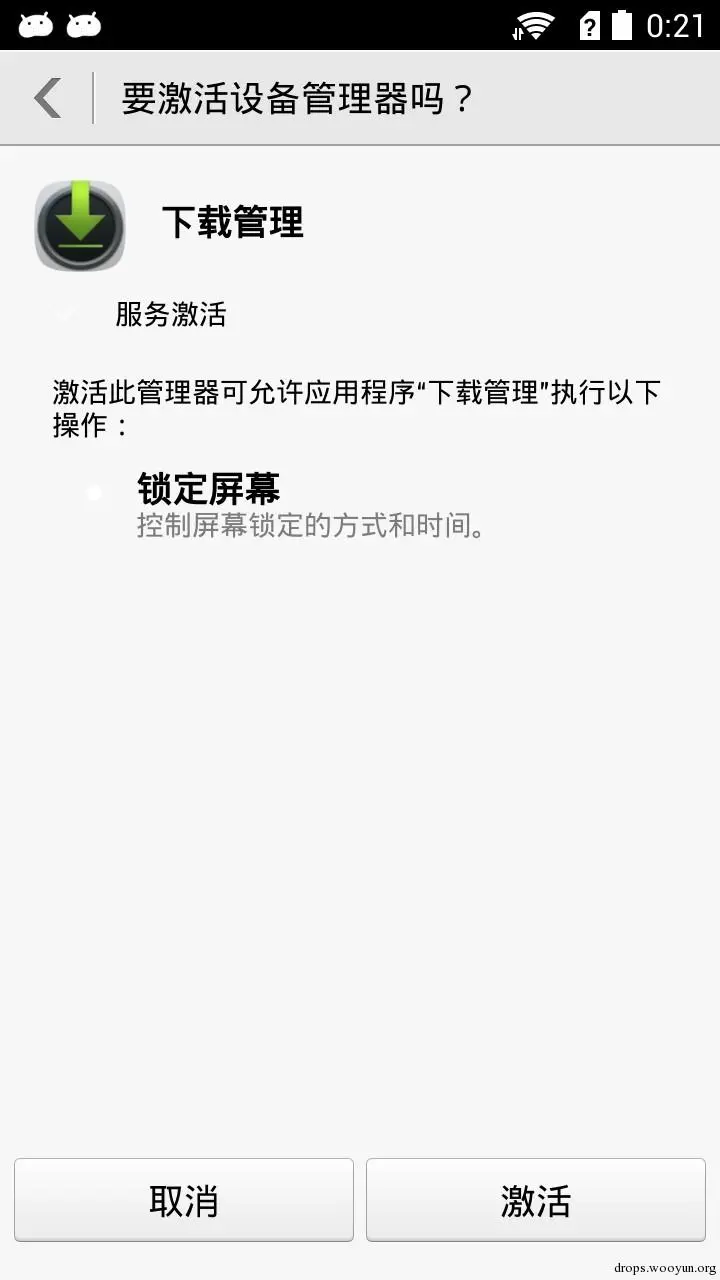Screen dimensions: 720x1280
Task: Go back using the top arrow
Action: pos(47,98)
